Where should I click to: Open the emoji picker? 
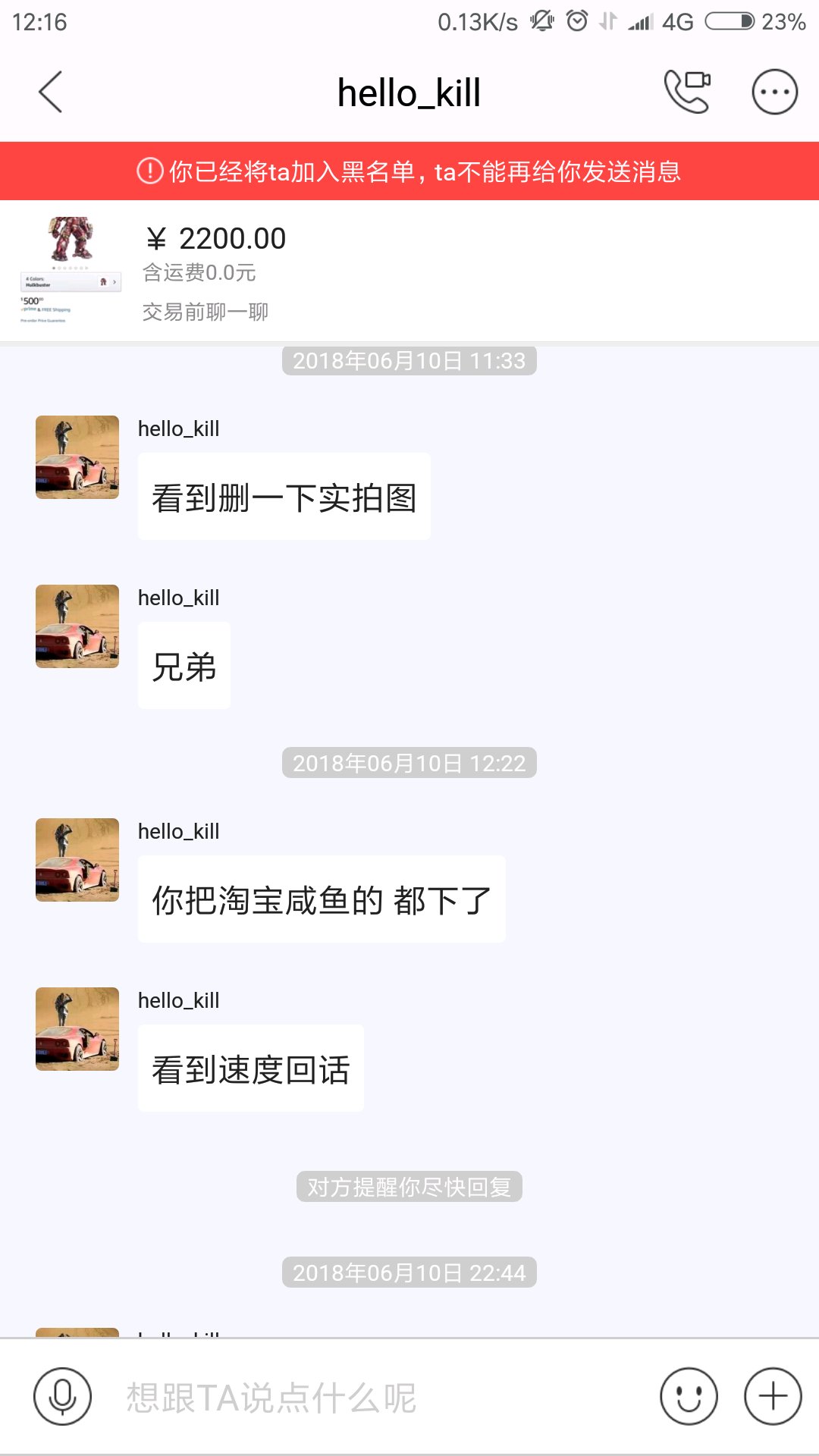pos(689,1396)
